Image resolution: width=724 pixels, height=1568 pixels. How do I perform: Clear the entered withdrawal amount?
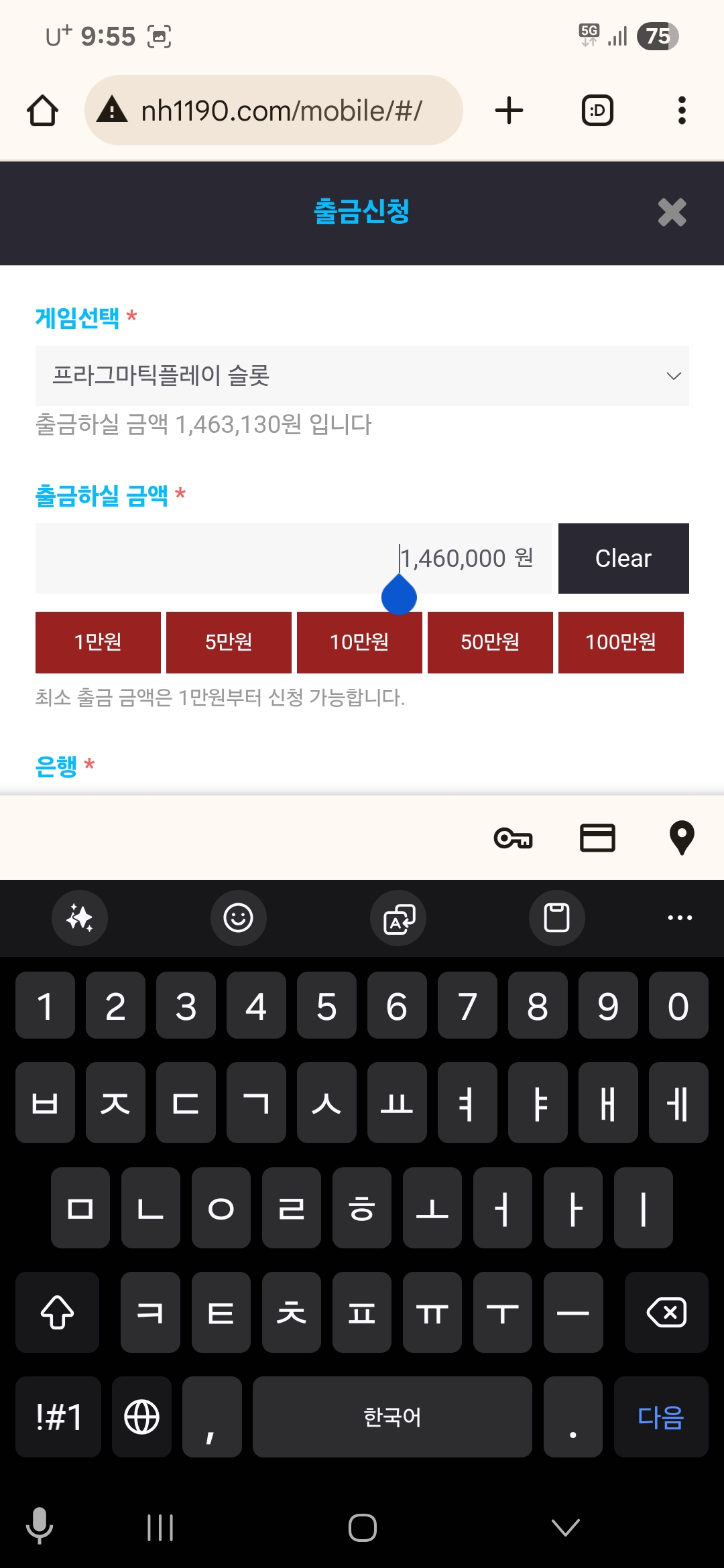623,558
